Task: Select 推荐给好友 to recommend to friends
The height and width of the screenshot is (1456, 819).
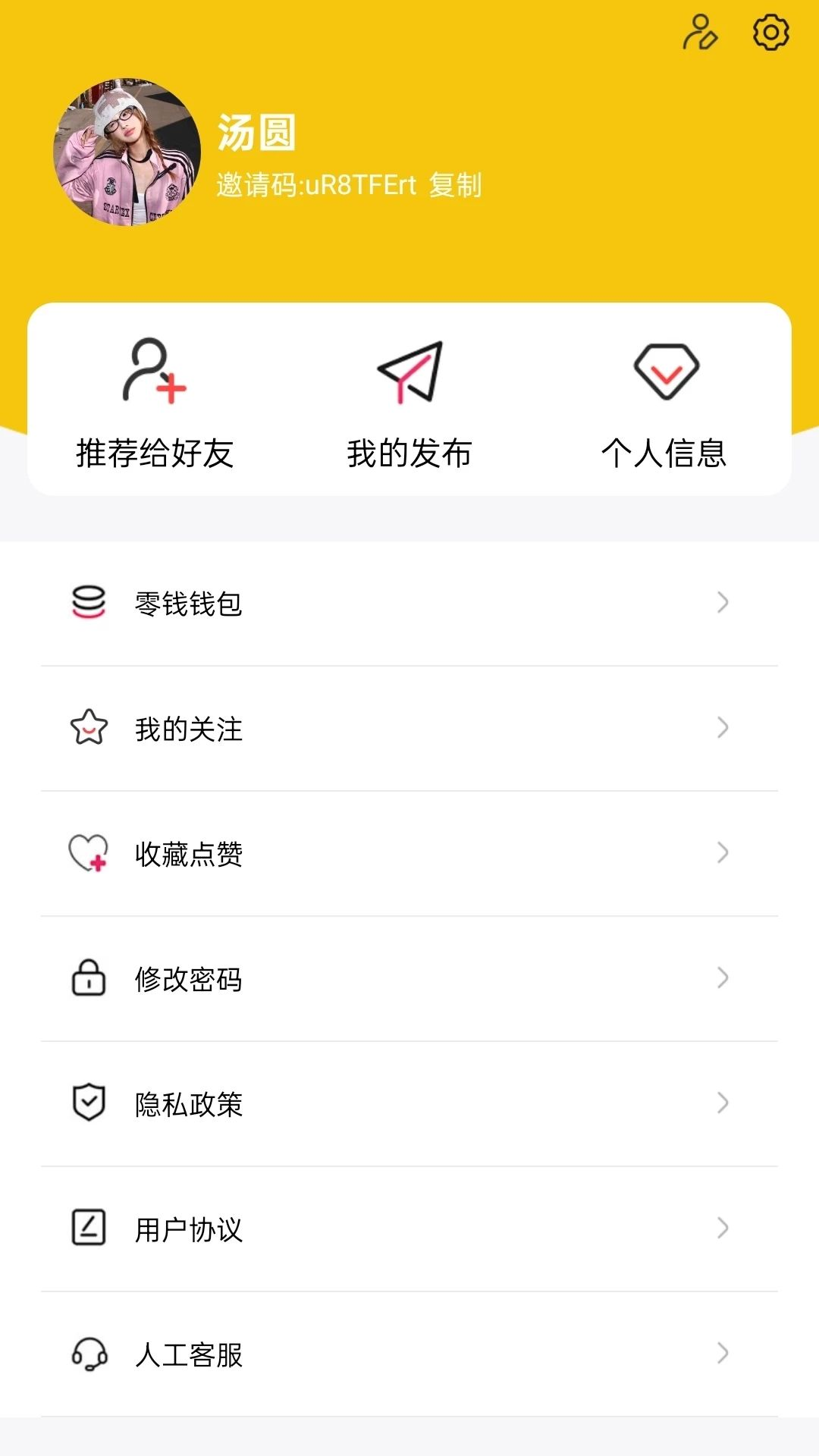Action: (155, 403)
